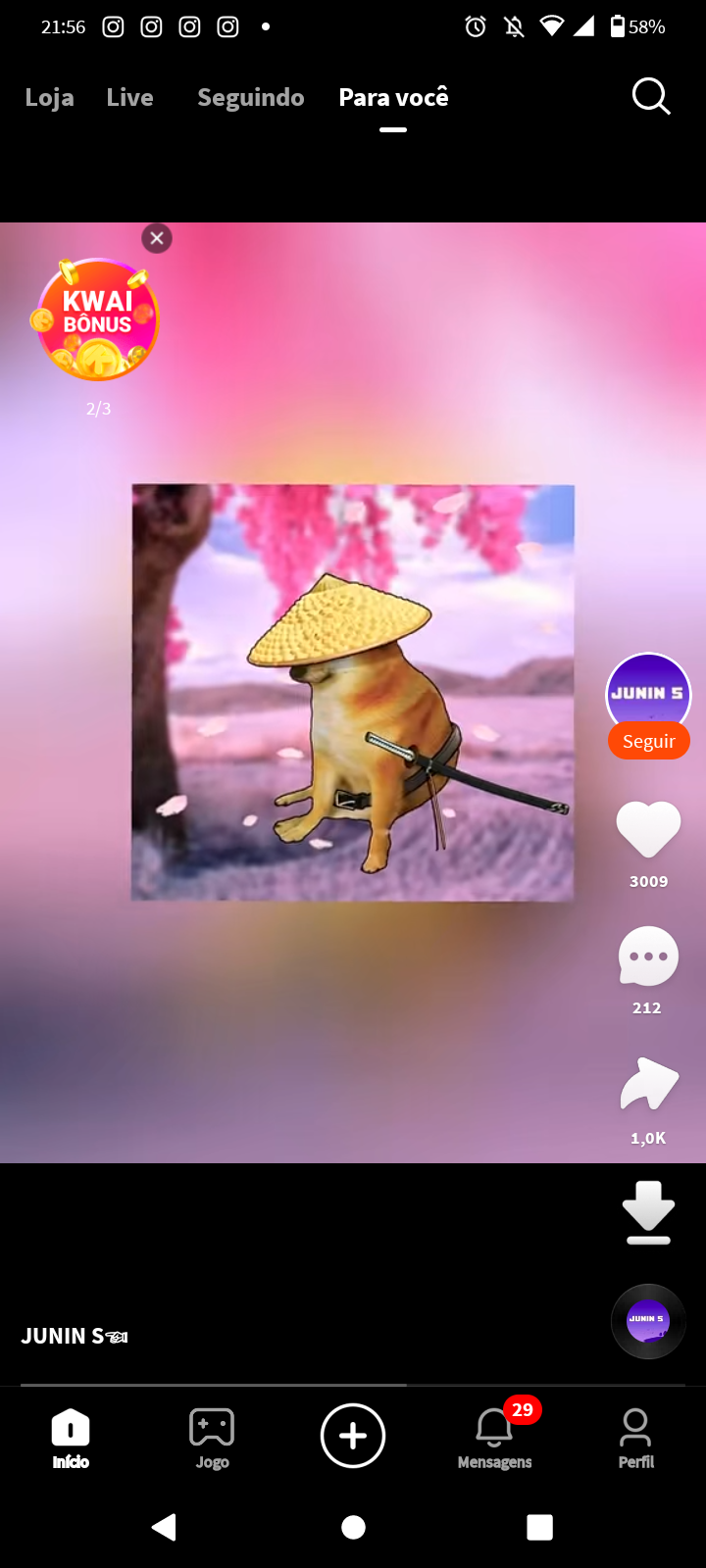Create a new post with plus button
This screenshot has width=706, height=1568.
pyautogui.click(x=353, y=1436)
